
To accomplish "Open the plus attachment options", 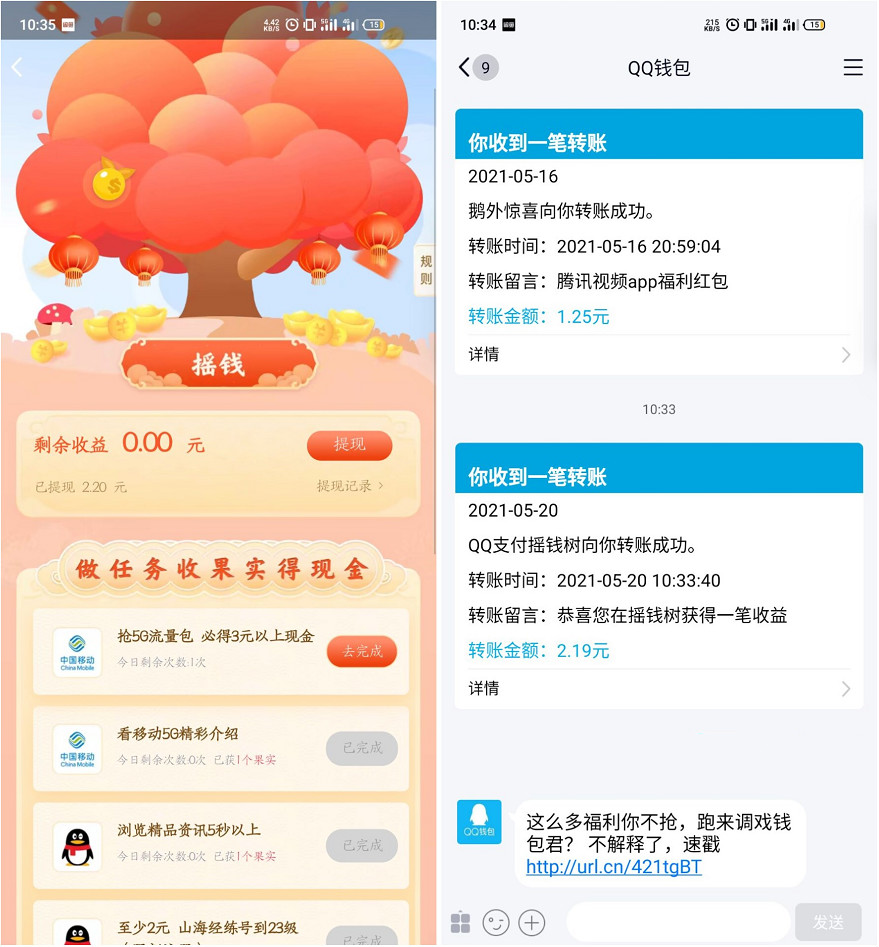I will 532,922.
